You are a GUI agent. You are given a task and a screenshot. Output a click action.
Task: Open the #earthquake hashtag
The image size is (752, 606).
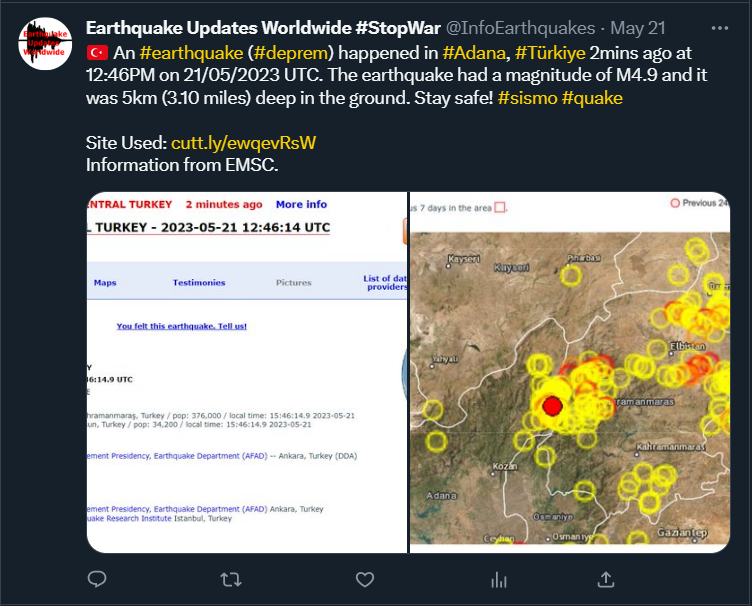pyautogui.click(x=191, y=52)
